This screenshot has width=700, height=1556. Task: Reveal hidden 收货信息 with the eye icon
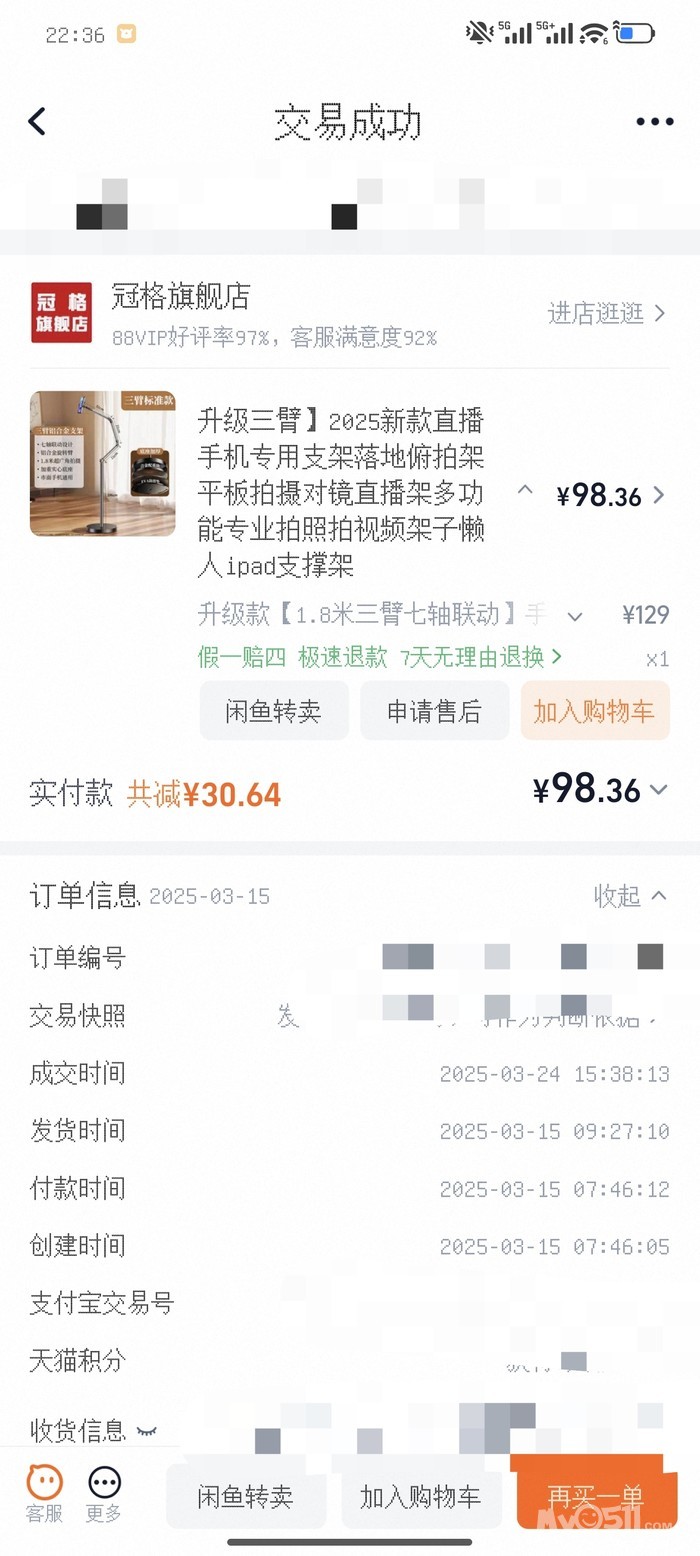click(x=146, y=1431)
